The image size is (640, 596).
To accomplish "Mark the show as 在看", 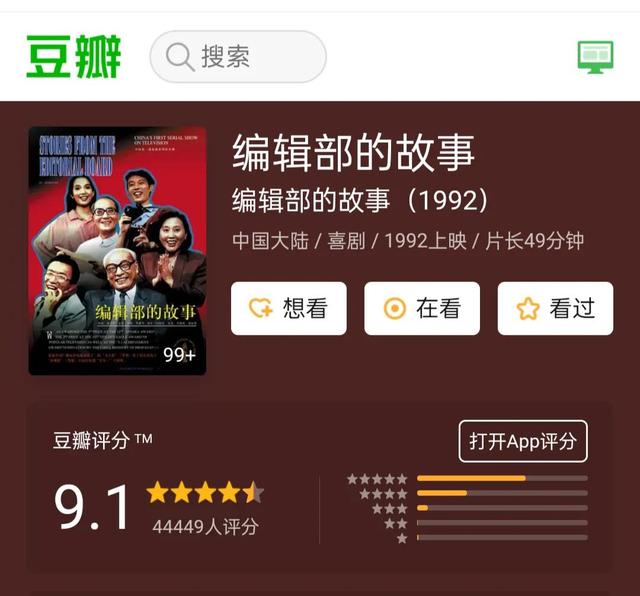I will (x=422, y=309).
